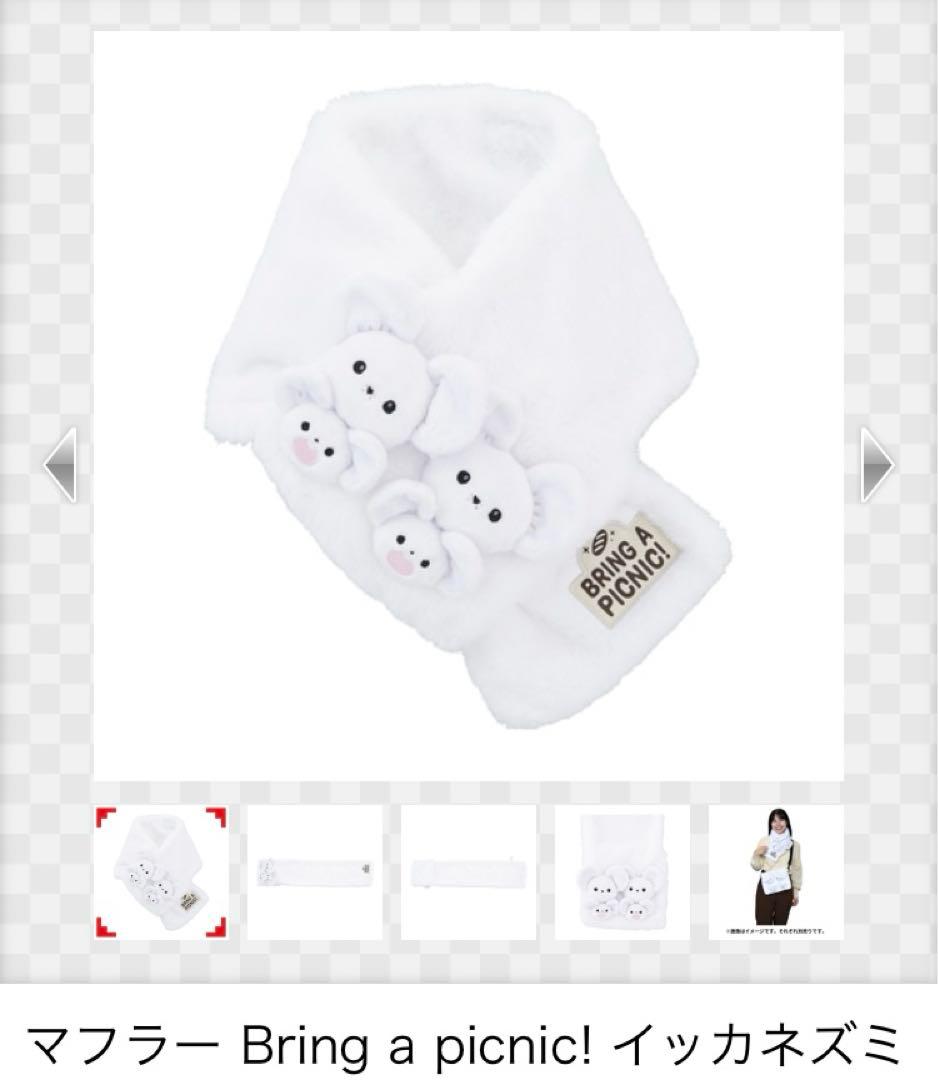View the laid-flat scarf thumbnail with mascots
The image size is (938, 1080).
pos(314,872)
